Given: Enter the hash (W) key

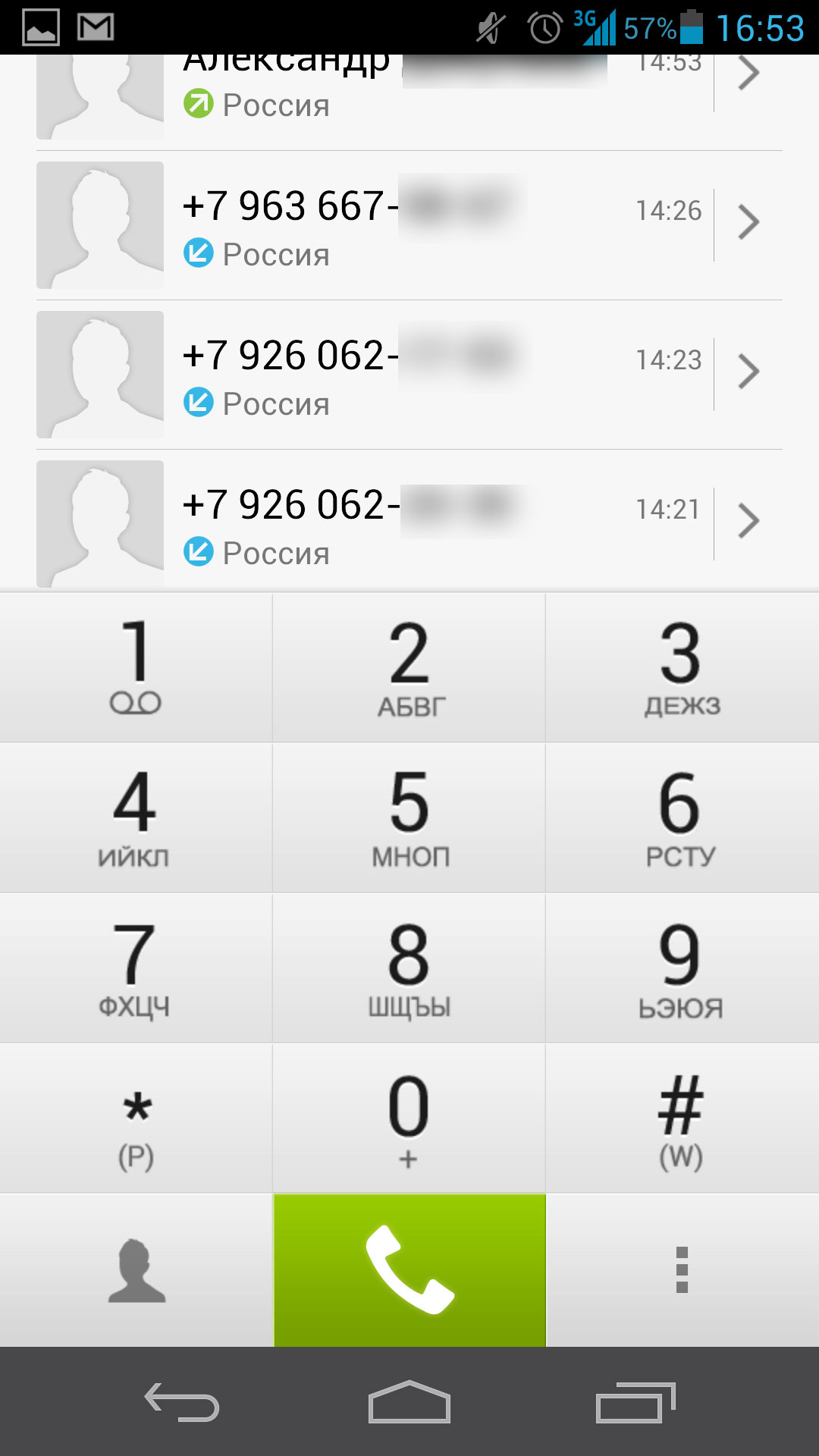Looking at the screenshot, I should tap(682, 1118).
